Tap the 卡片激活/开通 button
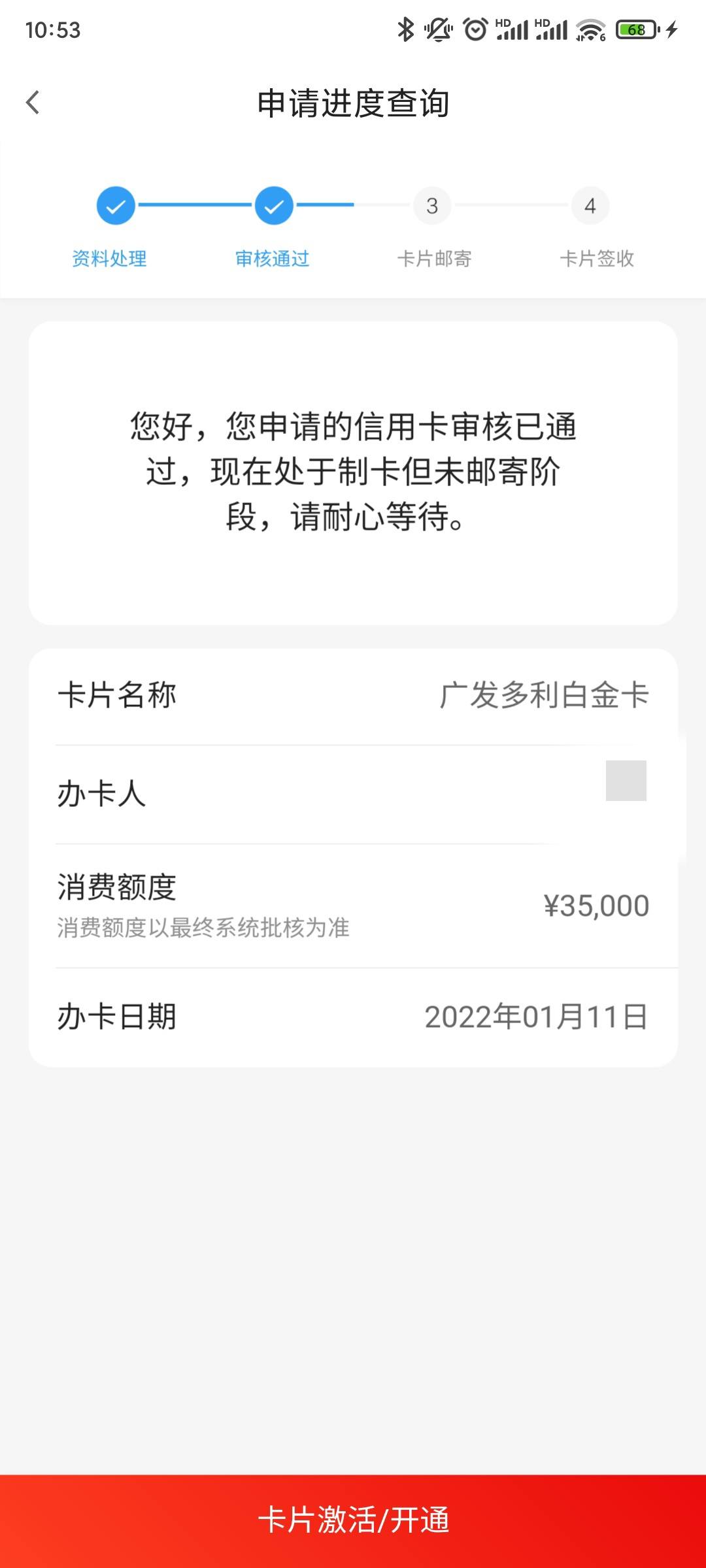706x1568 pixels. 353,1520
